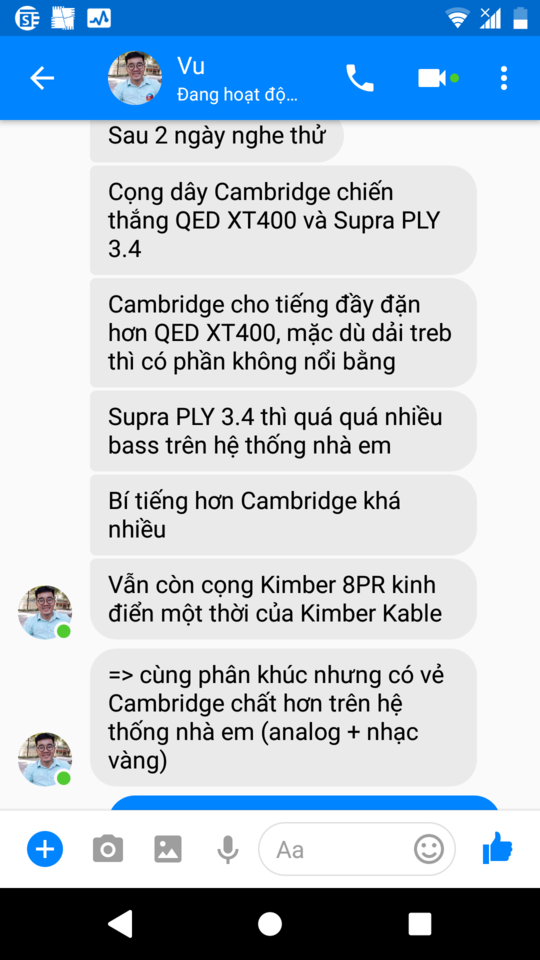Record a voice message with the microphone
This screenshot has height=960, width=540.
[x=228, y=849]
